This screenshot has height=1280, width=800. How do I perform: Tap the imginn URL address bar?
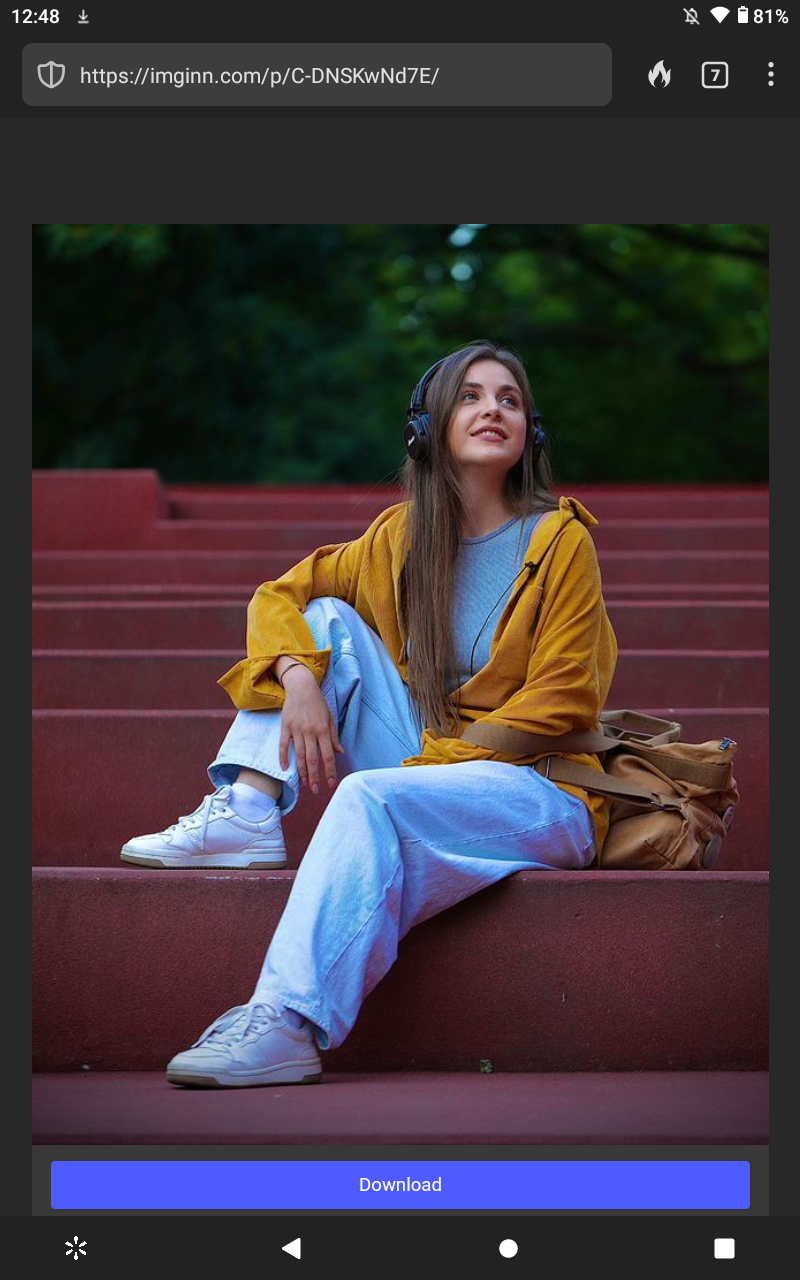pos(316,75)
